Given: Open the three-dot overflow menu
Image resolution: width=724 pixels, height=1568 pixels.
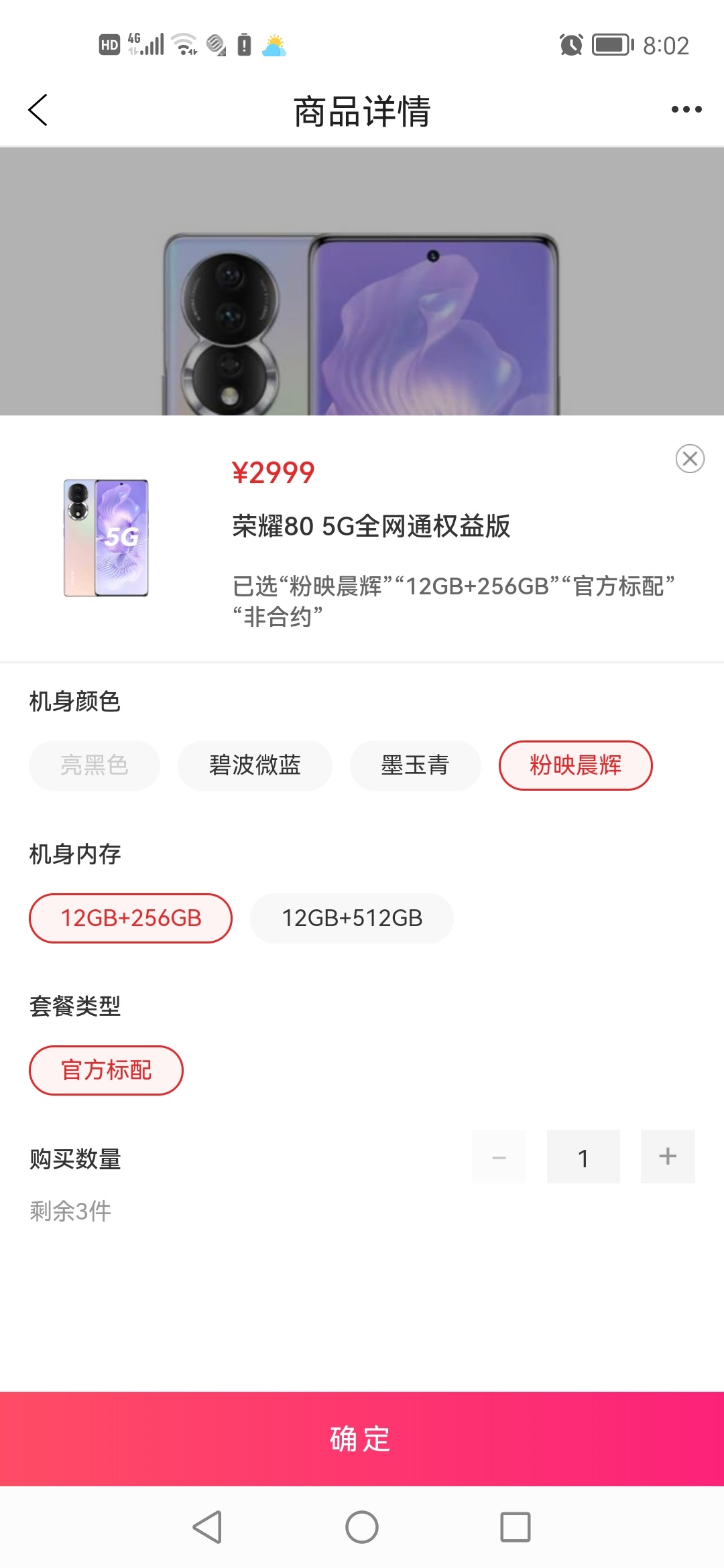Looking at the screenshot, I should [x=686, y=110].
